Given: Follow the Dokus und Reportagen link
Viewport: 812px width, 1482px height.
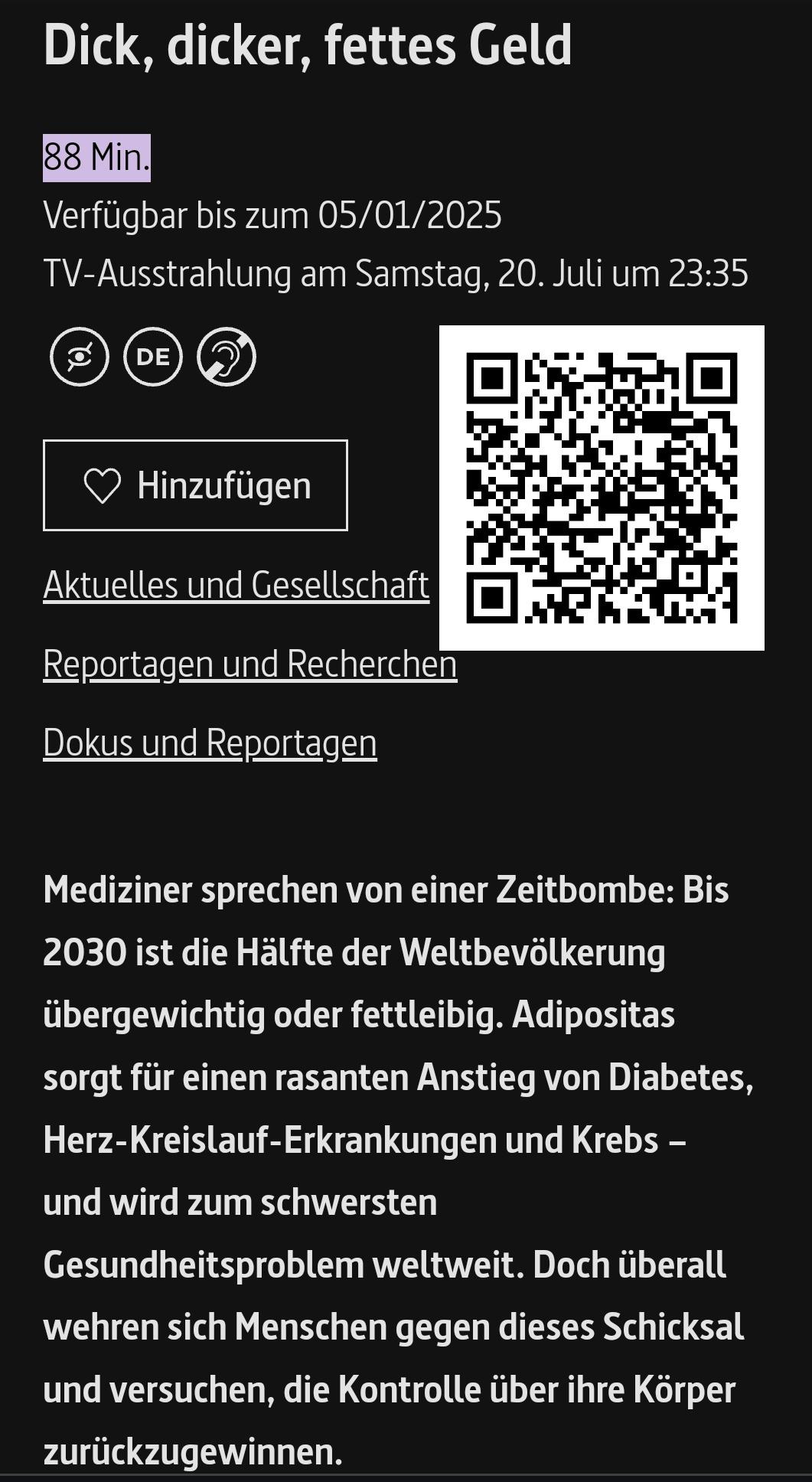Looking at the screenshot, I should 210,743.
